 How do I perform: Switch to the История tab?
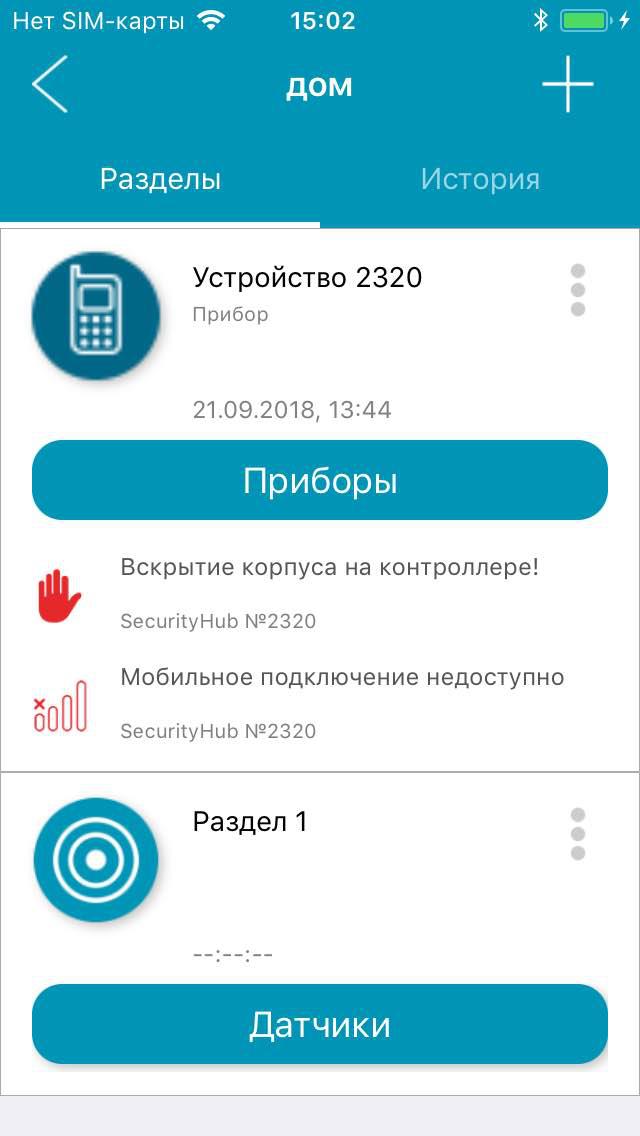[x=480, y=179]
